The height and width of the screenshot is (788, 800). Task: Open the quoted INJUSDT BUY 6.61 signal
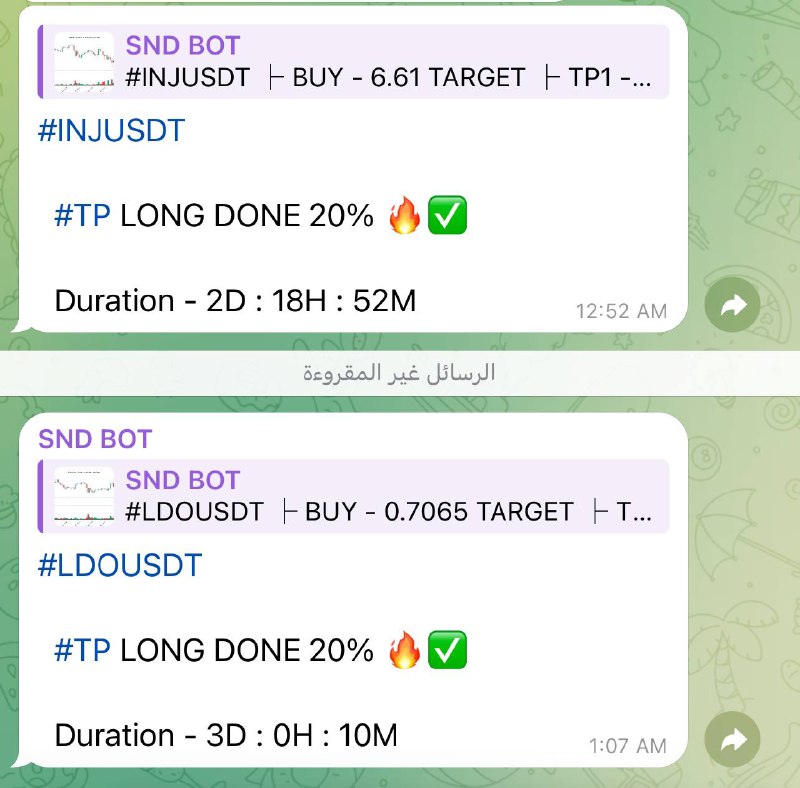tap(350, 62)
